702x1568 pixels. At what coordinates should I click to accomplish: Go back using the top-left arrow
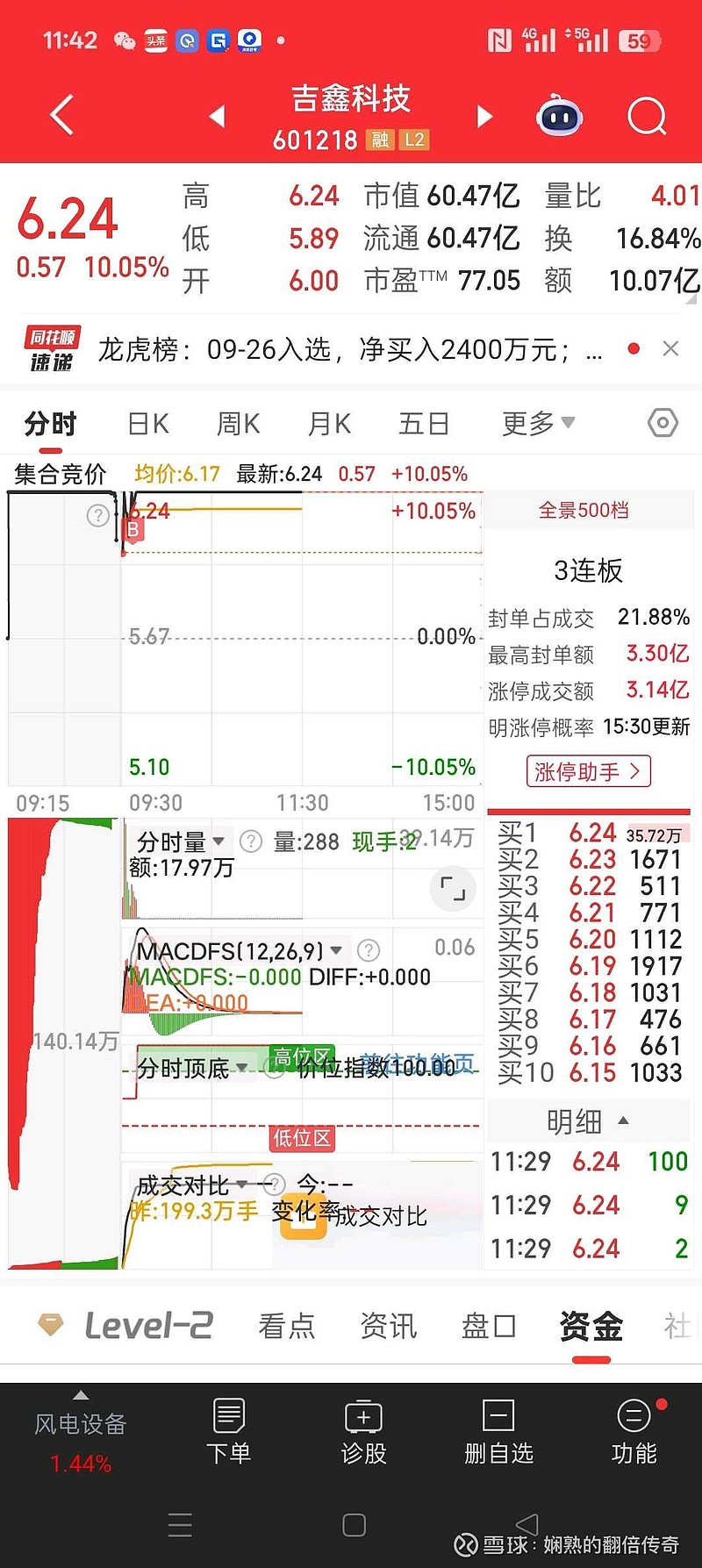click(x=61, y=116)
